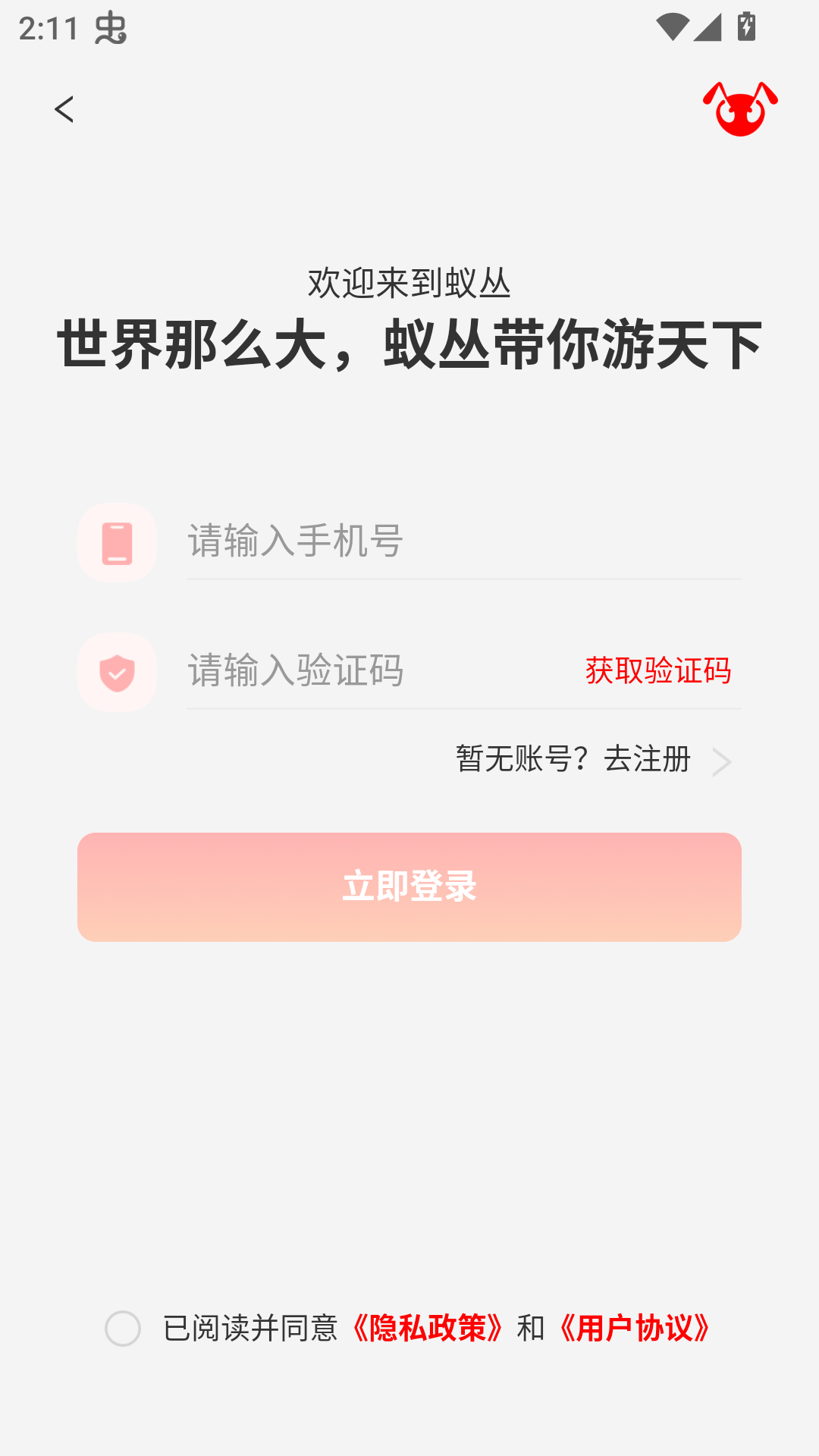This screenshot has height=1456, width=819.
Task: Click the 立即登录 login button
Action: (409, 887)
